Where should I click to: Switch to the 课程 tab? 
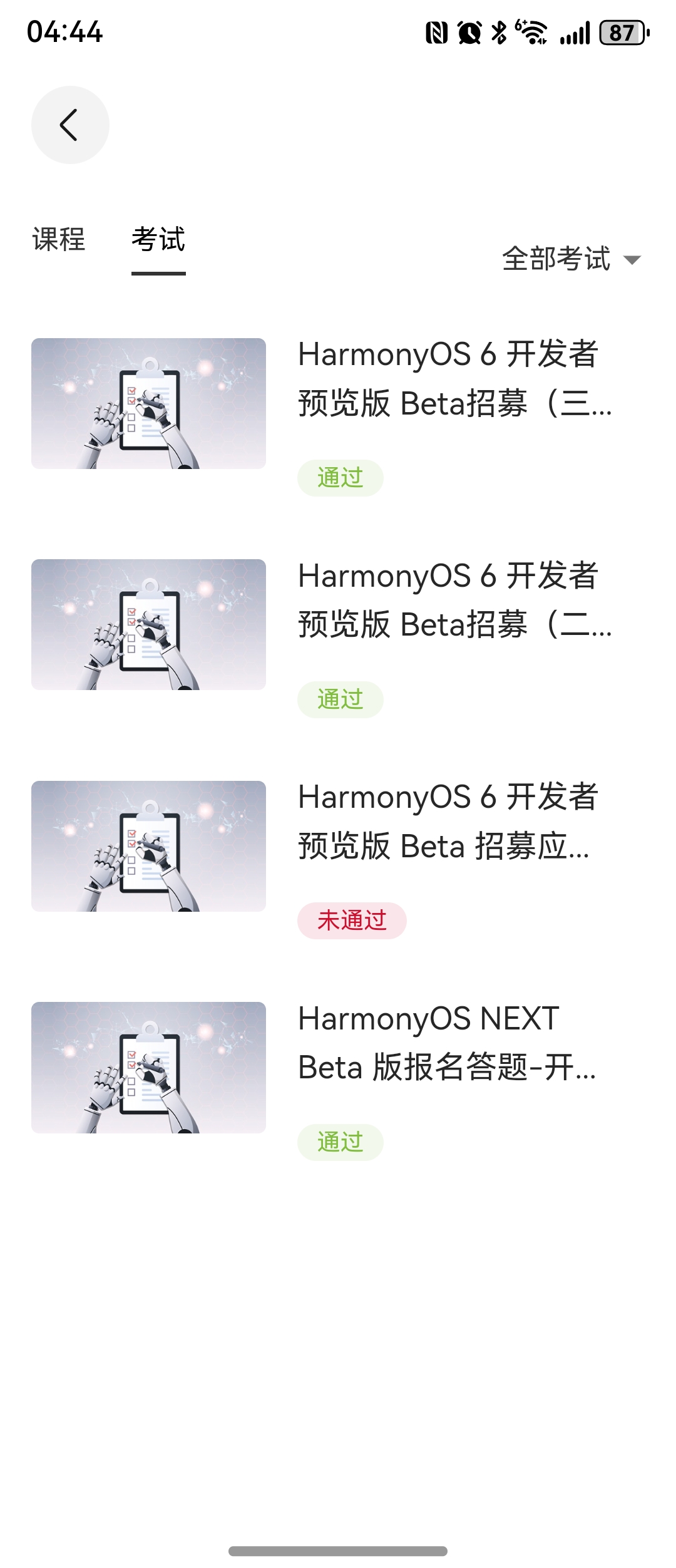[x=59, y=239]
